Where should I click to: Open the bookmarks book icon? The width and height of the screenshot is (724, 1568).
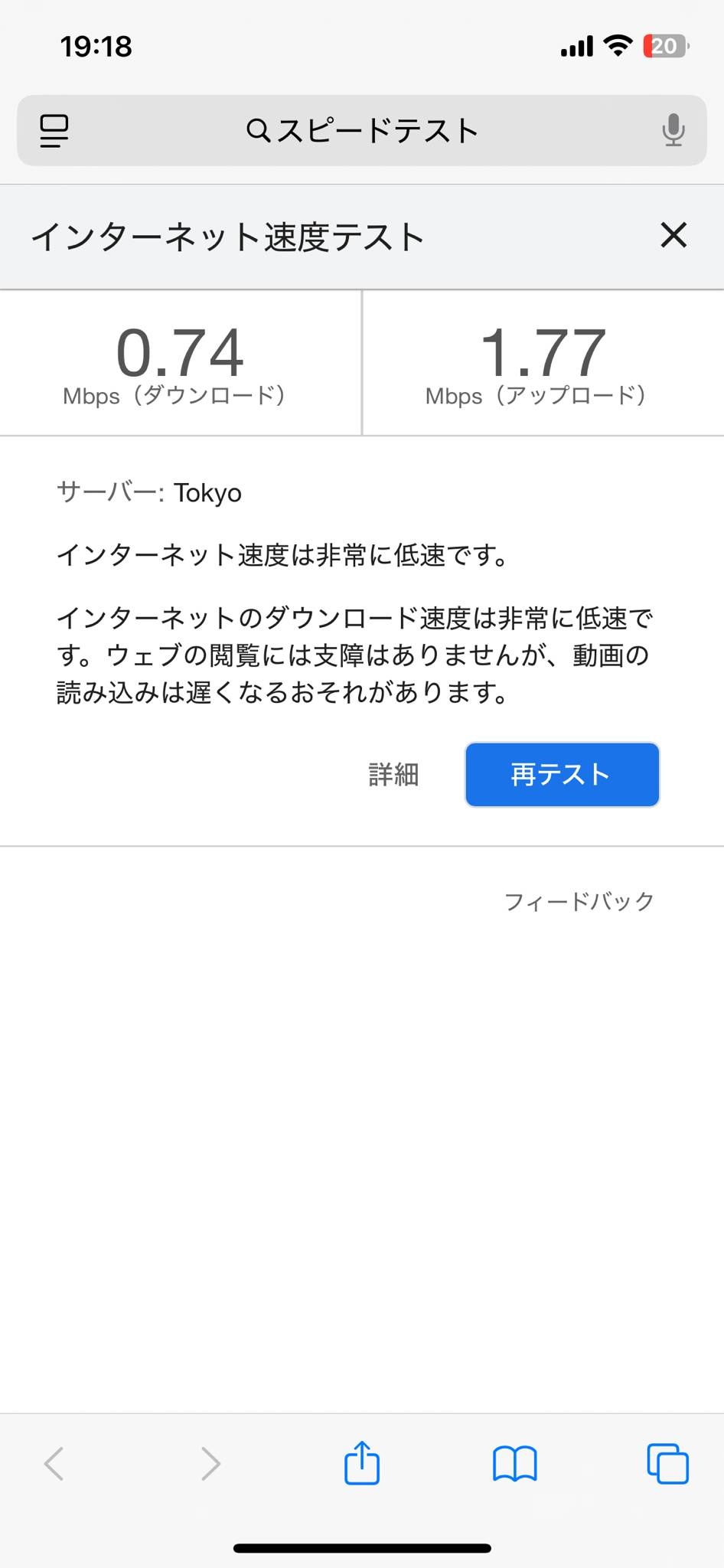[515, 1464]
